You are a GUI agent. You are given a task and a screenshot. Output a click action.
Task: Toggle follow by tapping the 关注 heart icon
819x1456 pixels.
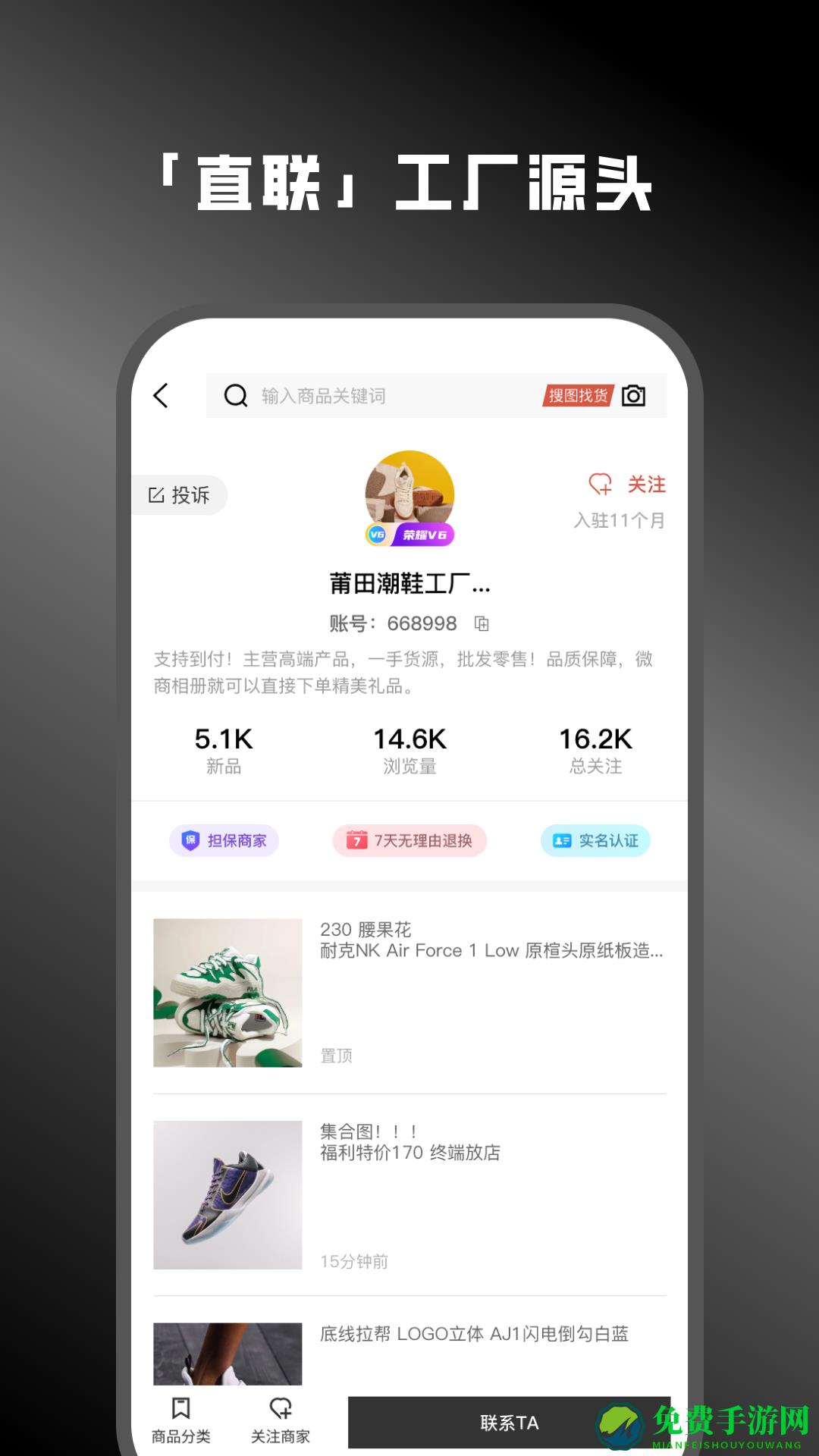click(x=600, y=485)
